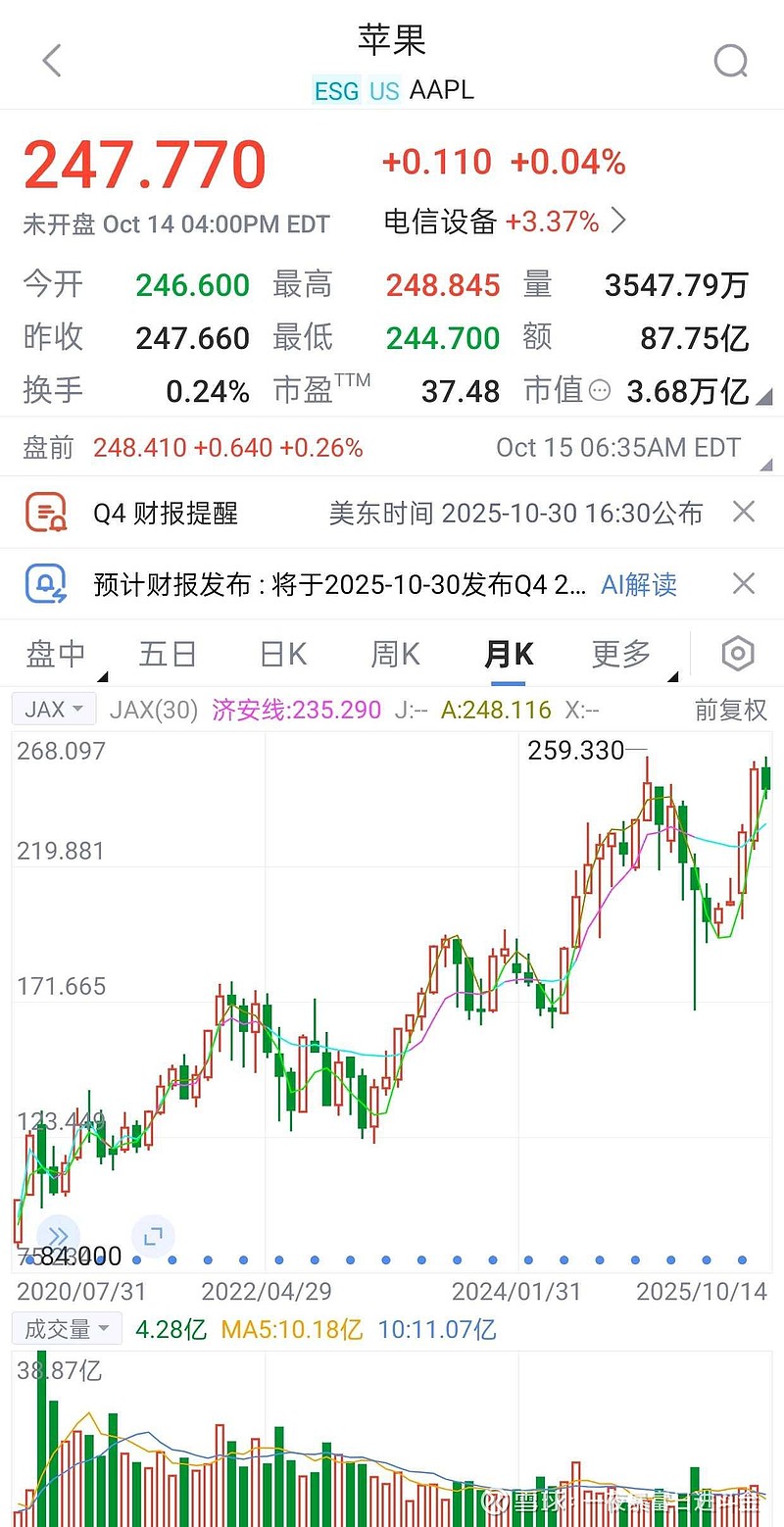Select the ESG rating view
The image size is (784, 1527).
(335, 90)
